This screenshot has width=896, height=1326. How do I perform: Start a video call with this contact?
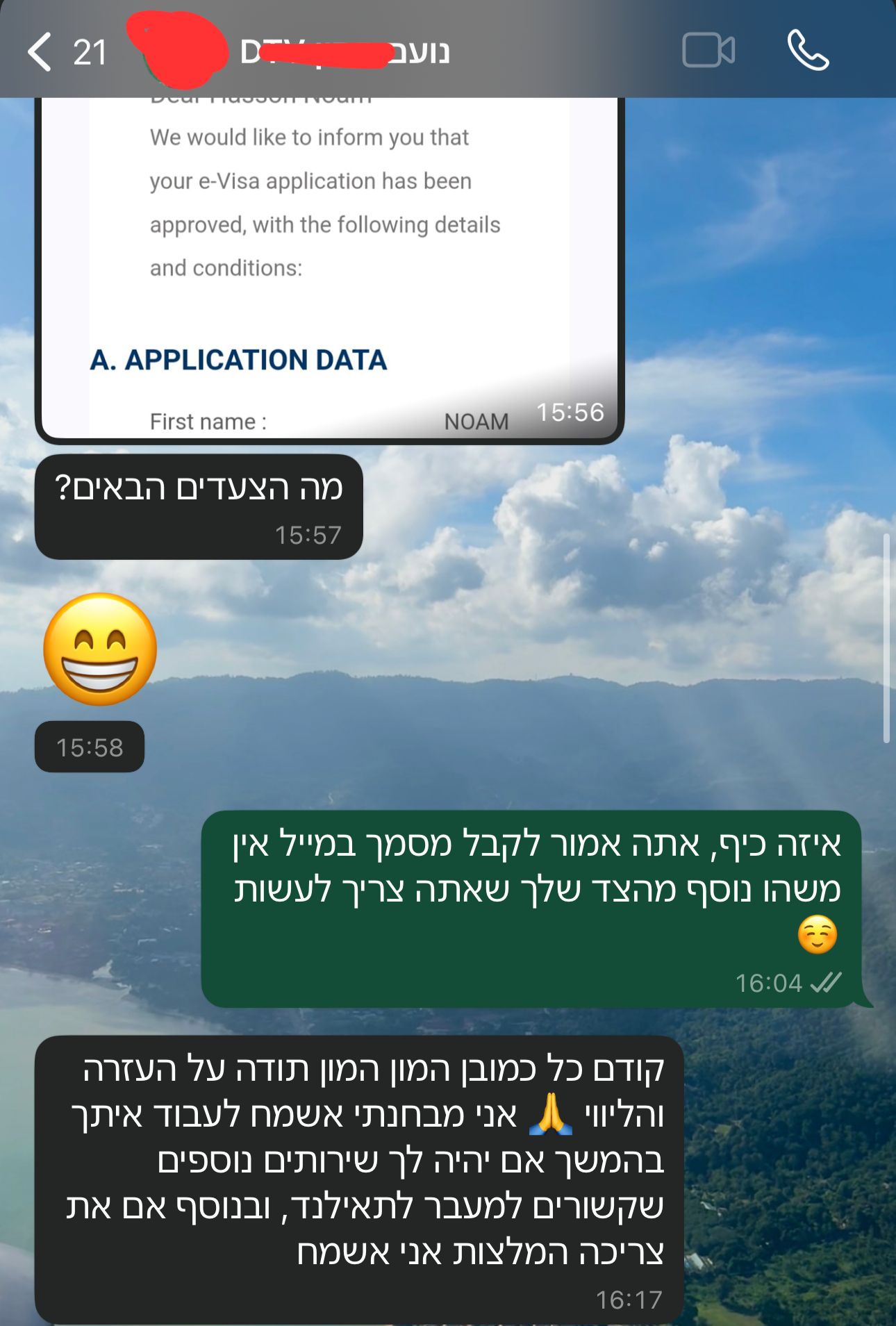tap(708, 51)
